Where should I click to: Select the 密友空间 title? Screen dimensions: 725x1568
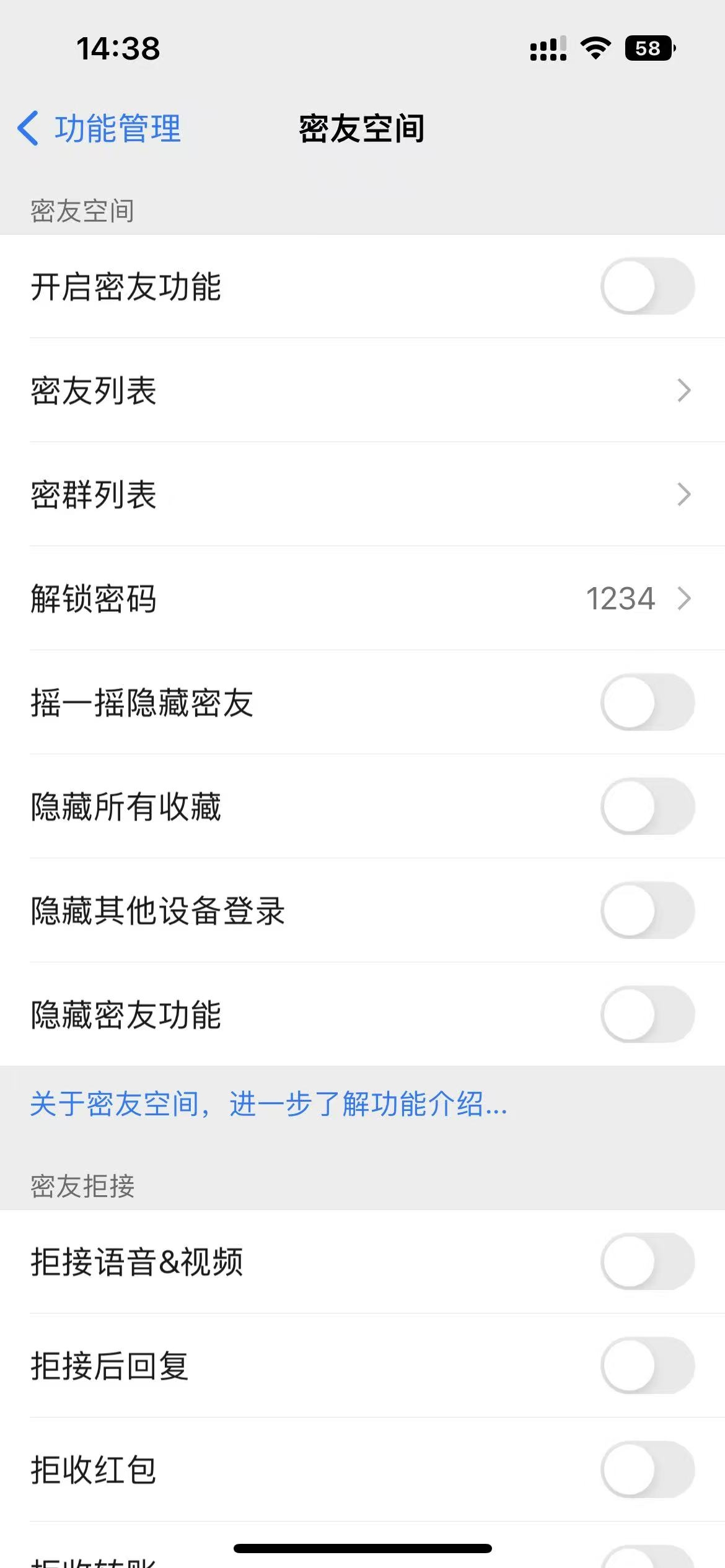[362, 129]
